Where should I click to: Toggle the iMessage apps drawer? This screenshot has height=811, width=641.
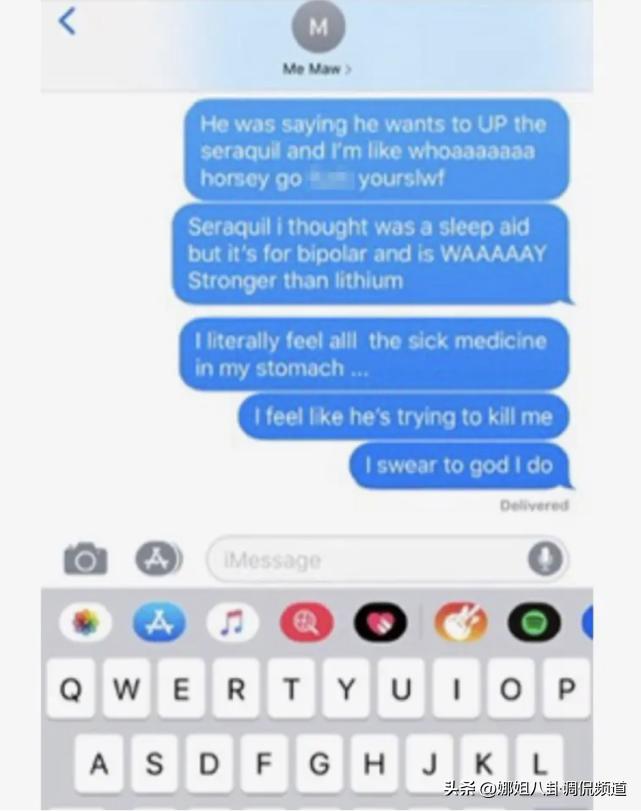(158, 558)
